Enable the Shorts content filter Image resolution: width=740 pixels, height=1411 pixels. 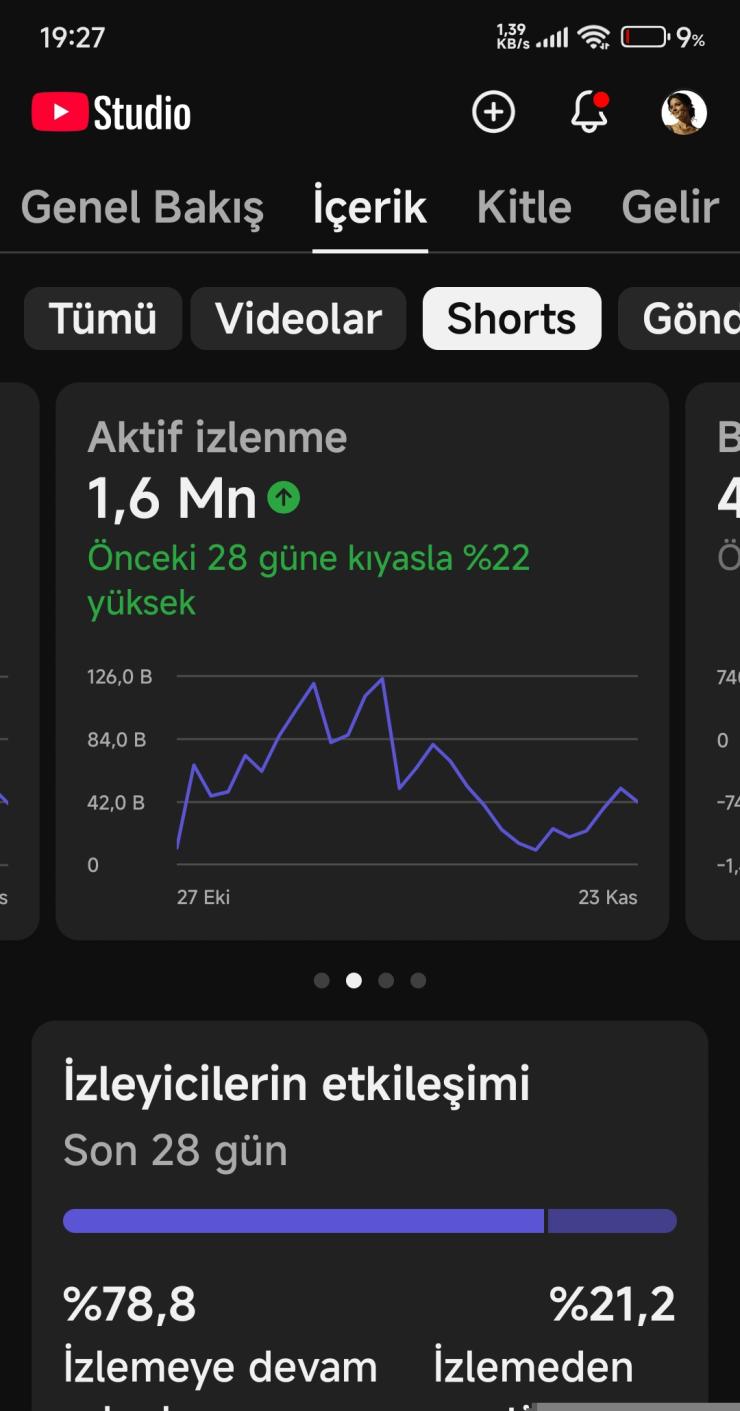(511, 318)
